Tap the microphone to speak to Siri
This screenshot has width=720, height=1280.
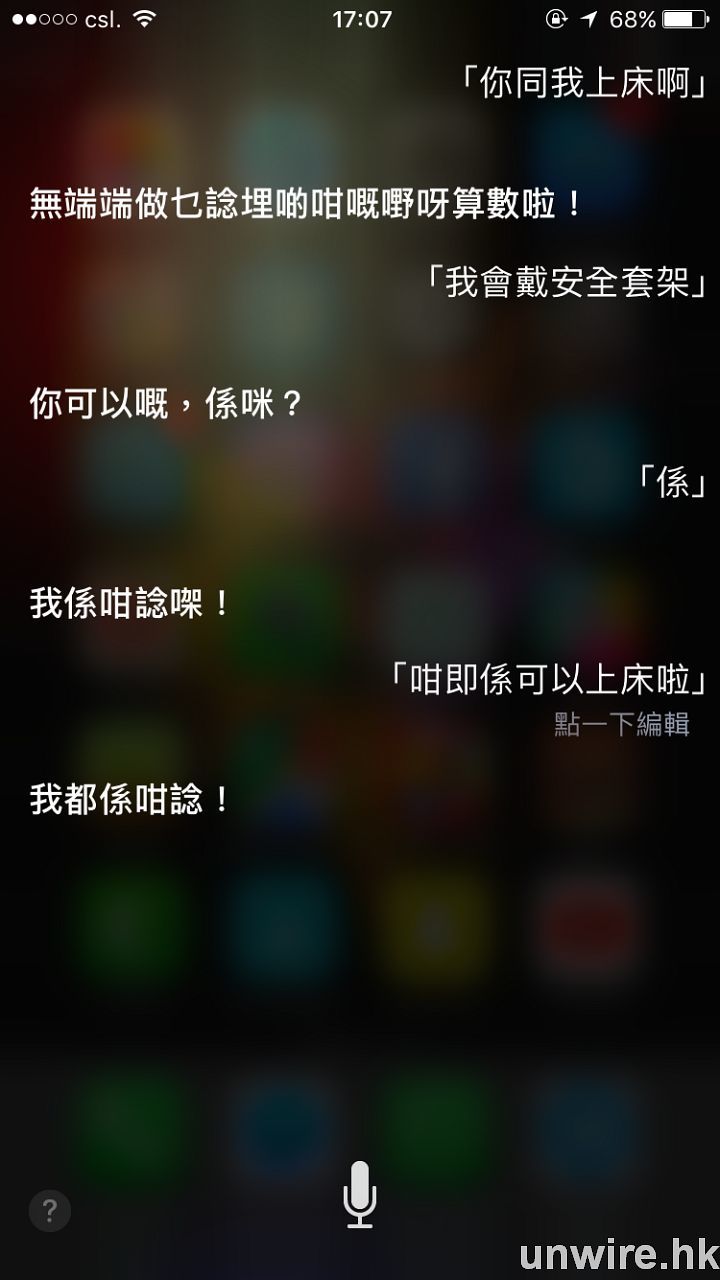[x=360, y=1194]
